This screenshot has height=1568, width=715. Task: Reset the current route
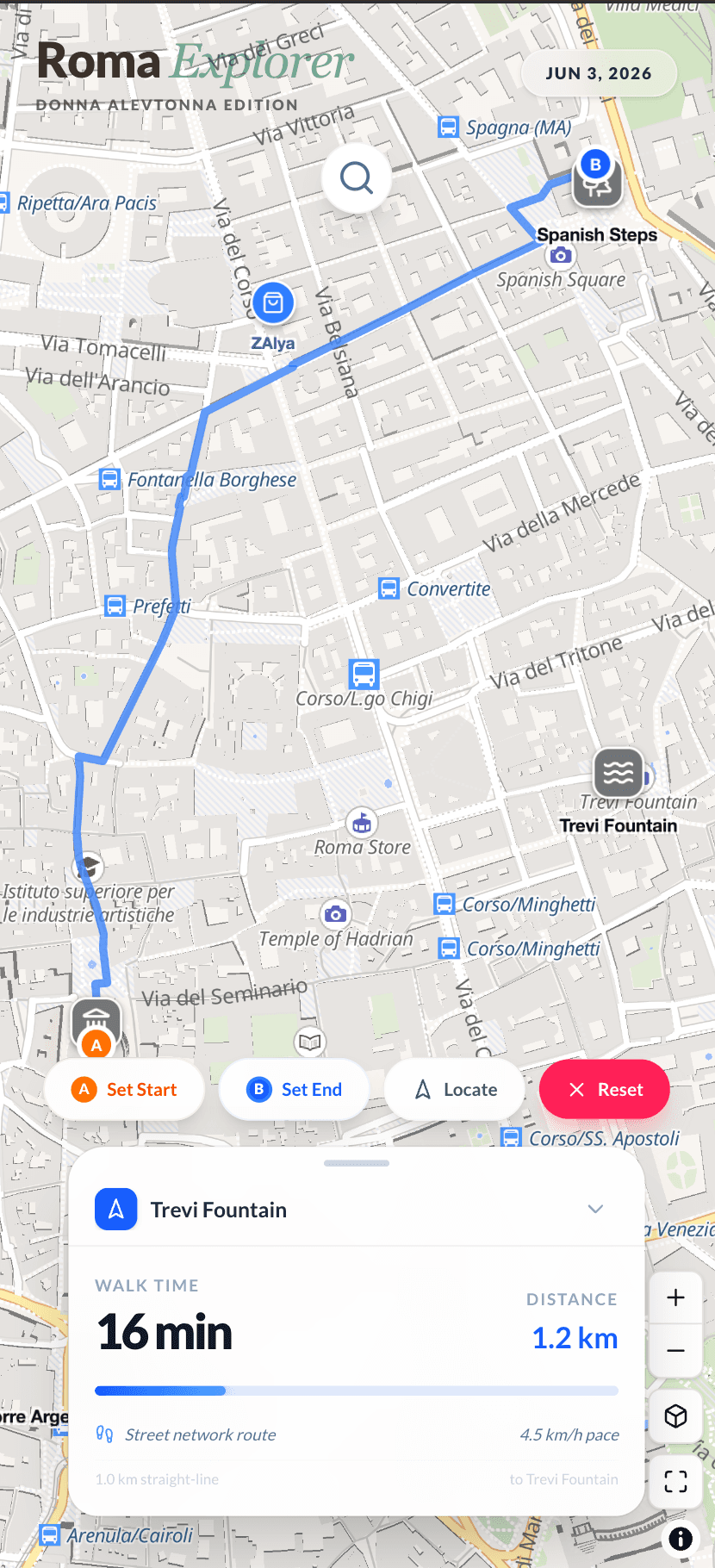[x=605, y=1090]
